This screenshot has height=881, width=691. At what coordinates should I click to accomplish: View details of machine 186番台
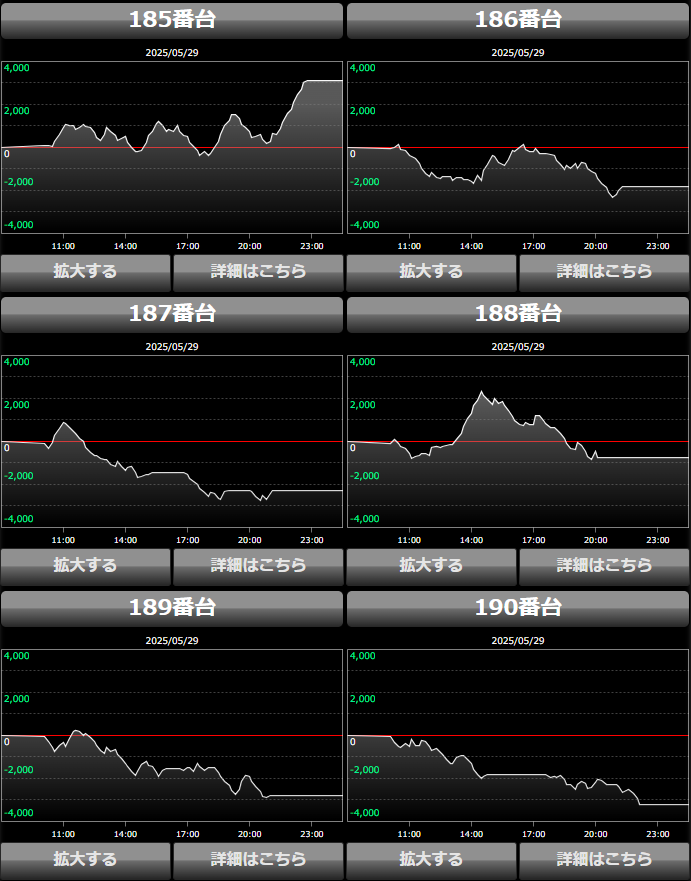coord(604,271)
